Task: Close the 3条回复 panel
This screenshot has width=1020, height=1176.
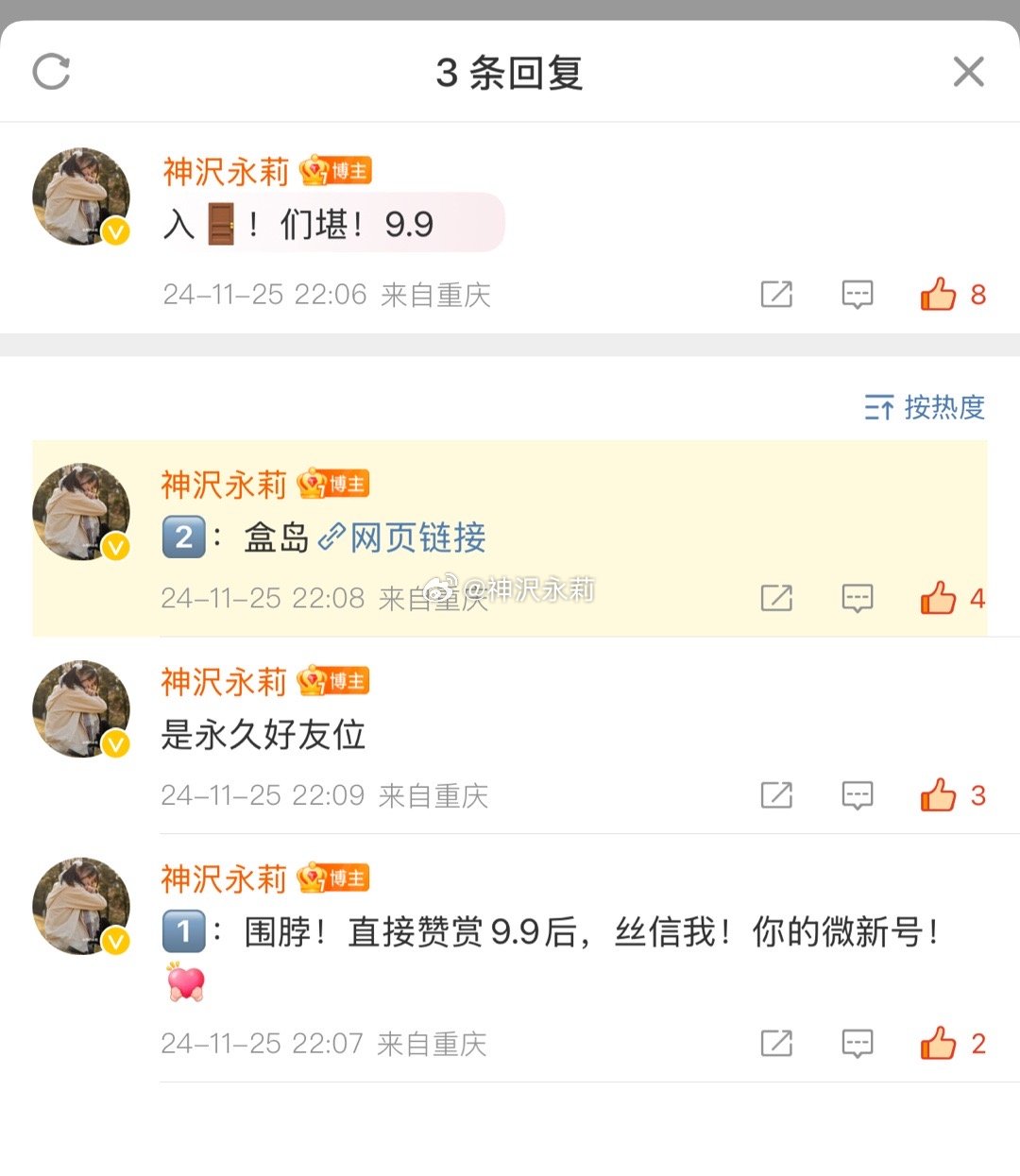Action: pos(968,72)
